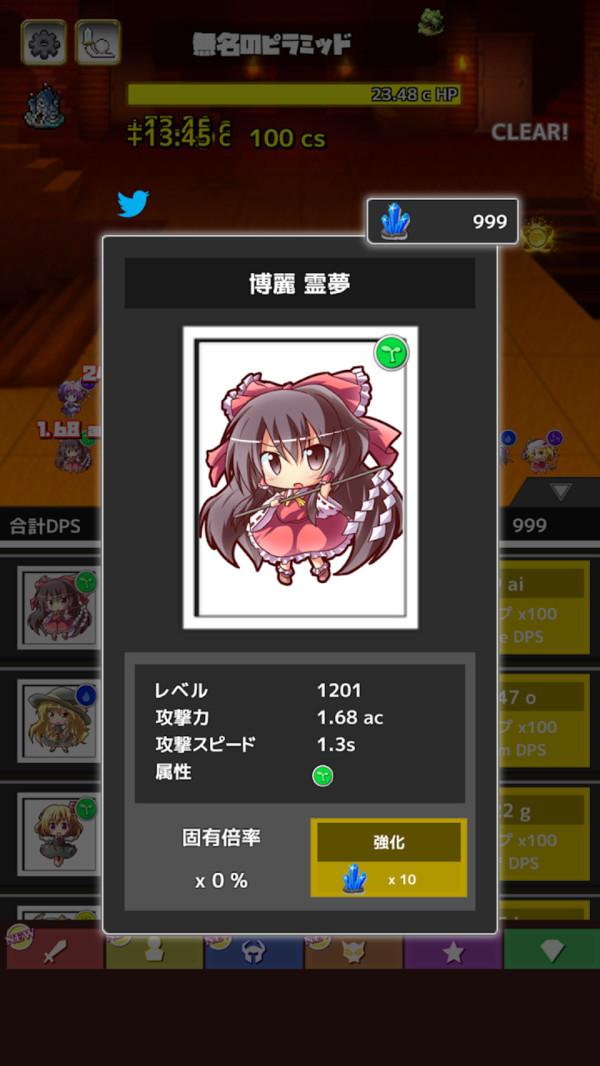The height and width of the screenshot is (1066, 600).
Task: Switch to the purple star tab
Action: click(453, 951)
